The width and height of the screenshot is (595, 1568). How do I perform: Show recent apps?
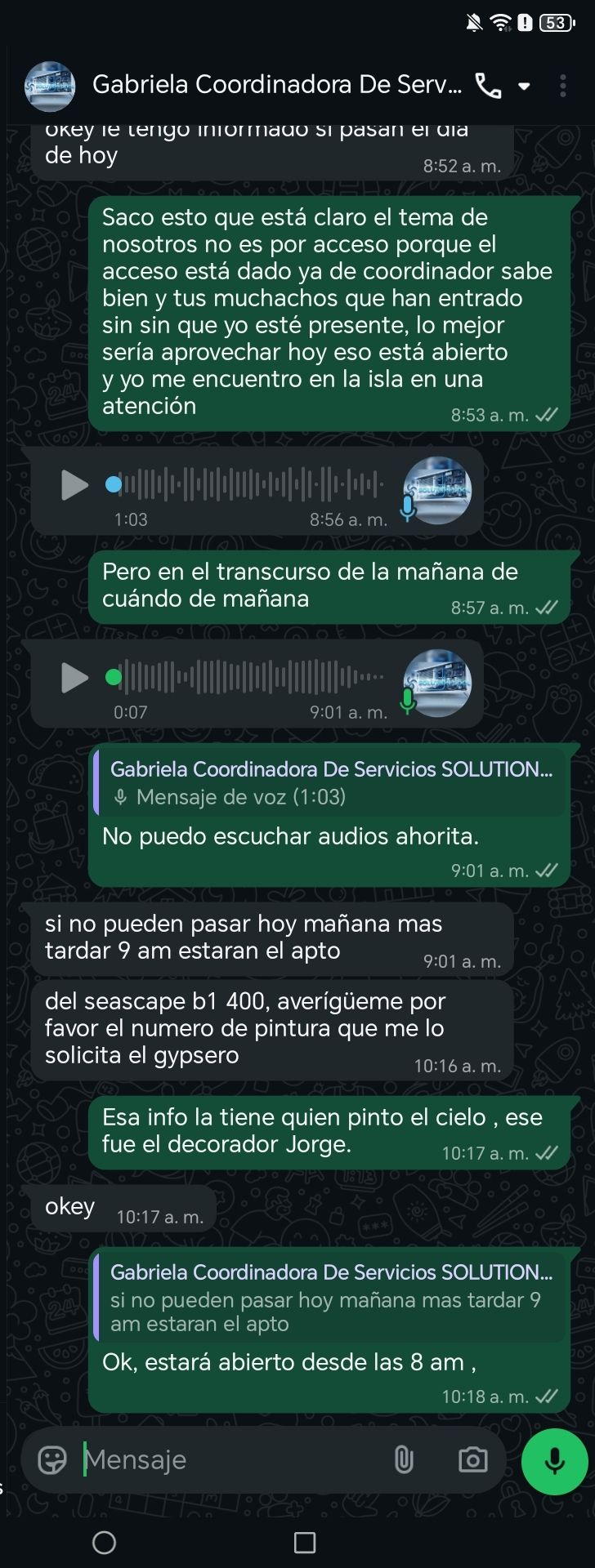pyautogui.click(x=305, y=1542)
